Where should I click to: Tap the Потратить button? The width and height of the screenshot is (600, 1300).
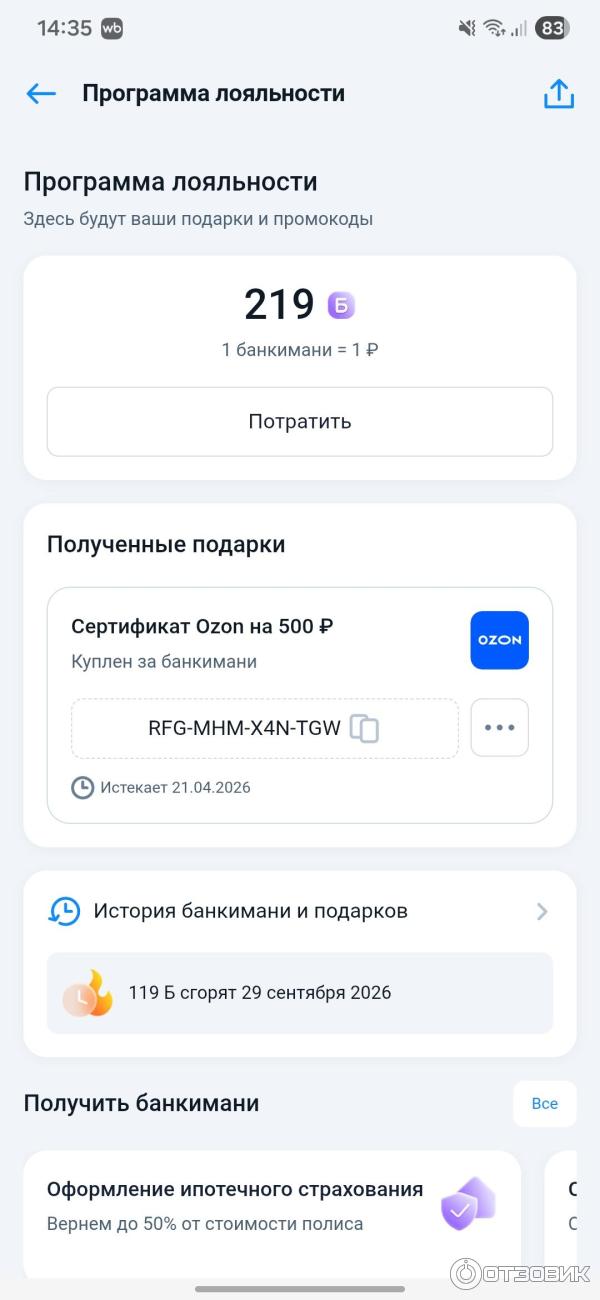click(300, 421)
